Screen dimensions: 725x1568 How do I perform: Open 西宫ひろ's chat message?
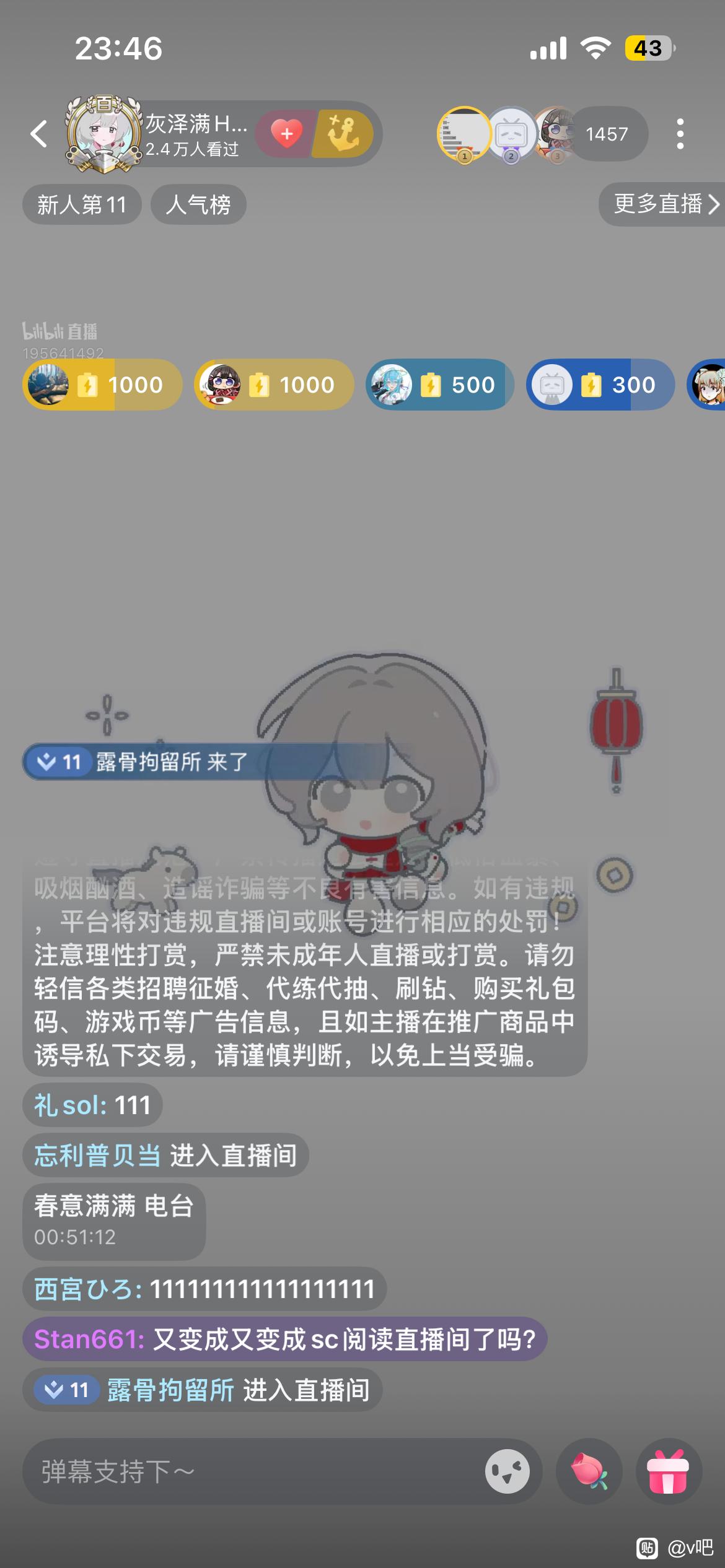click(204, 1289)
